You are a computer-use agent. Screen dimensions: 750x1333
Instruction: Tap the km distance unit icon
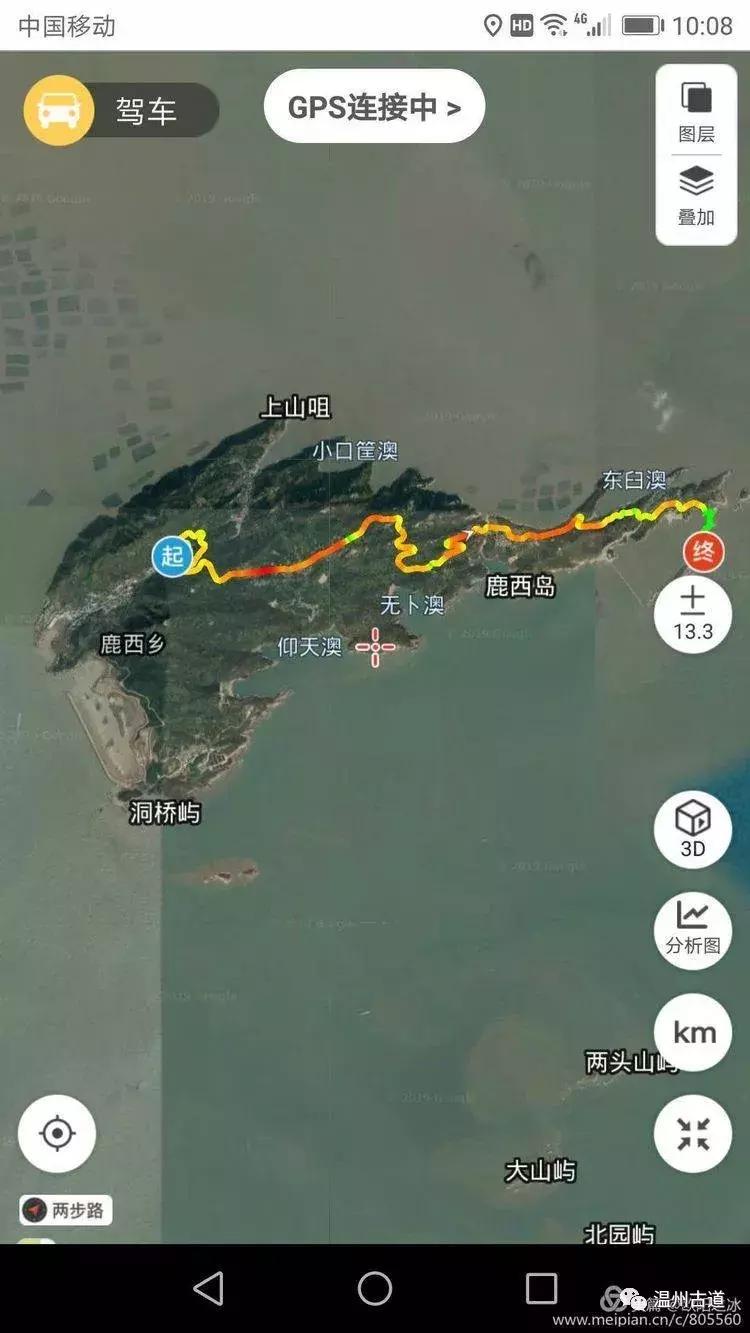[x=693, y=1032]
